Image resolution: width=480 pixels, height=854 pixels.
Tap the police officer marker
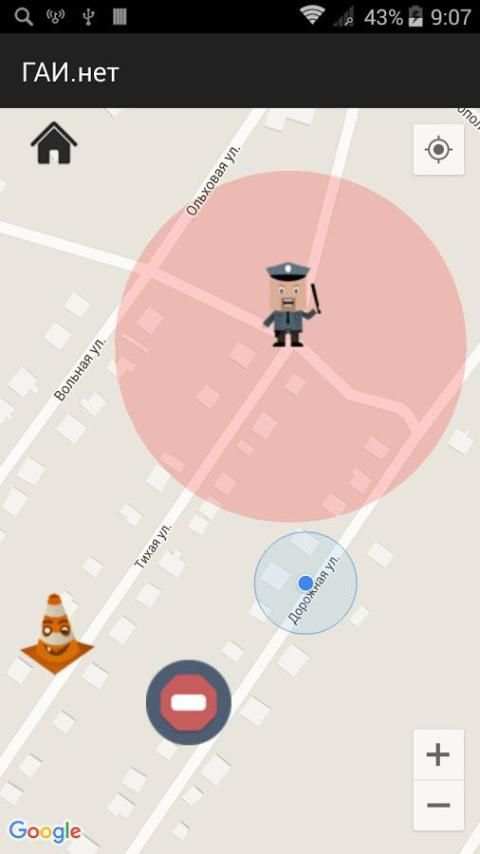click(x=291, y=304)
